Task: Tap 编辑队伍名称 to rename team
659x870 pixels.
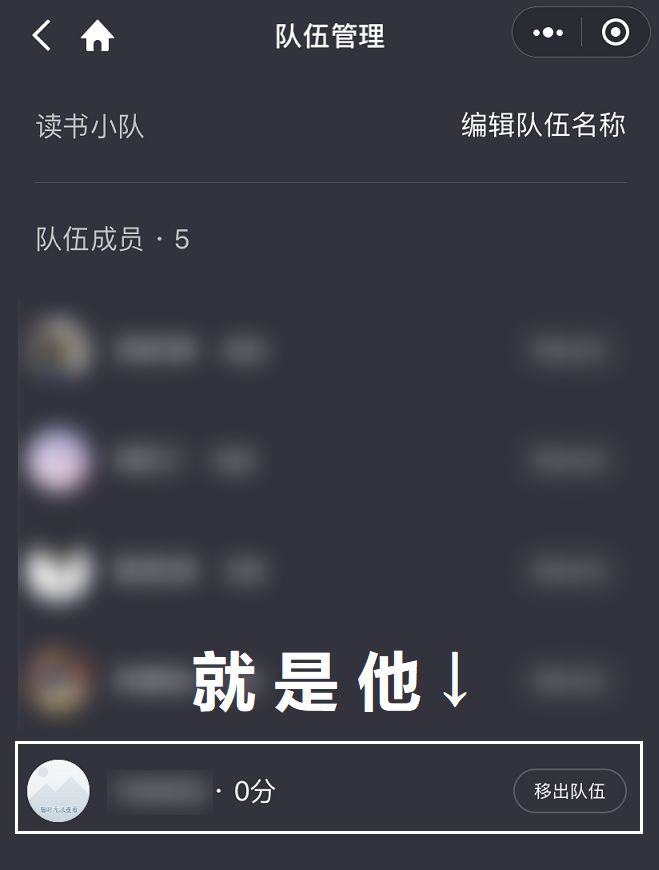Action: pyautogui.click(x=543, y=125)
